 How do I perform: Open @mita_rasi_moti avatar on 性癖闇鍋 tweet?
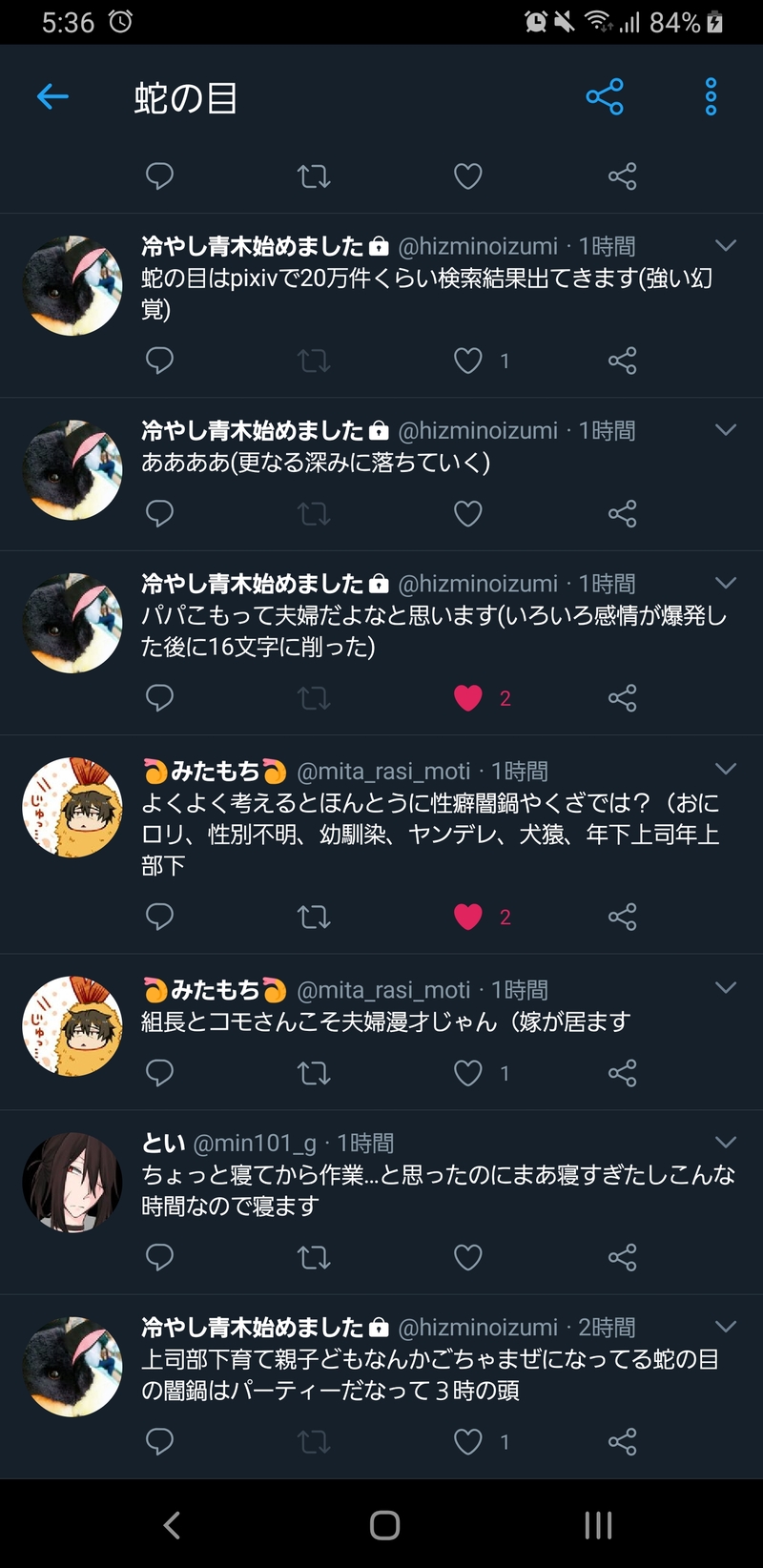pyautogui.click(x=72, y=808)
